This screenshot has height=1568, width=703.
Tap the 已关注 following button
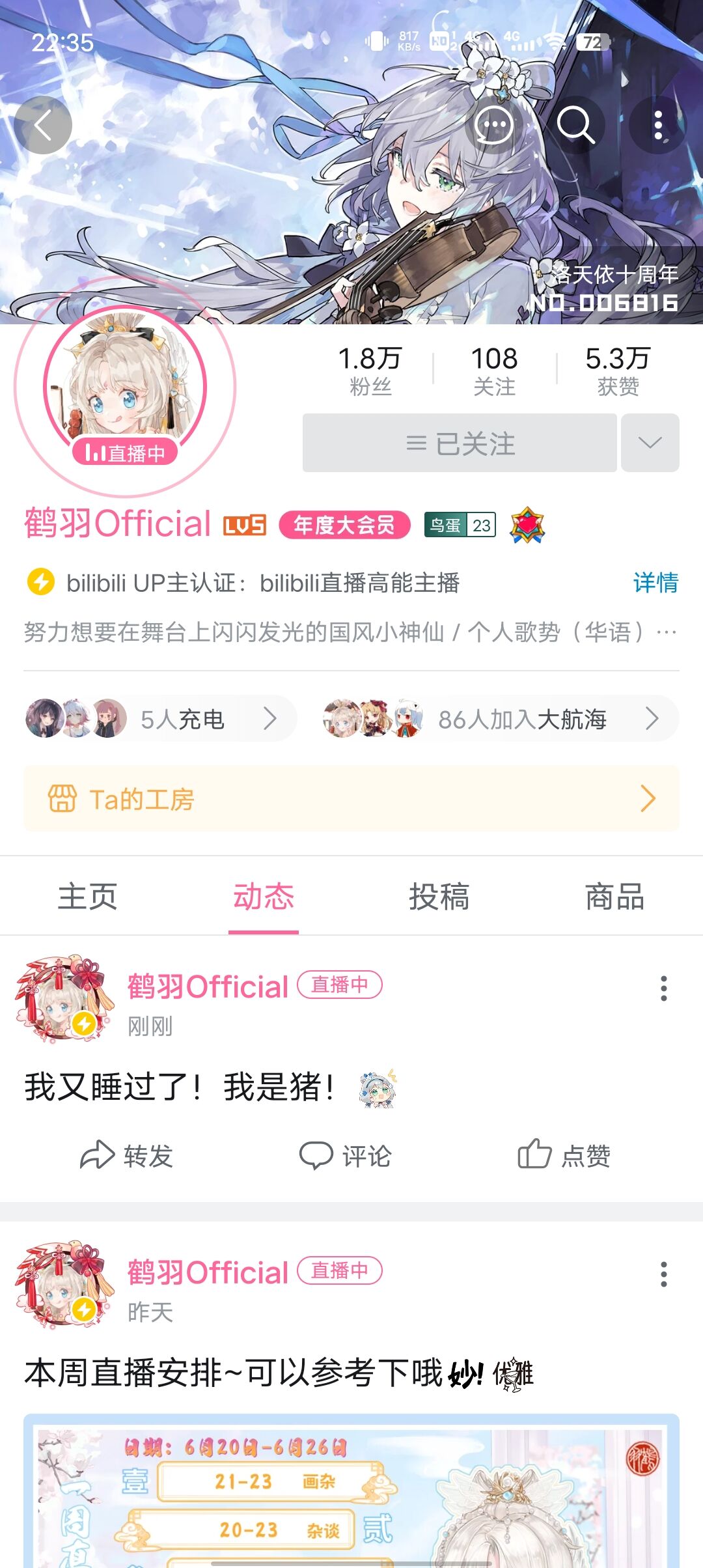(460, 443)
